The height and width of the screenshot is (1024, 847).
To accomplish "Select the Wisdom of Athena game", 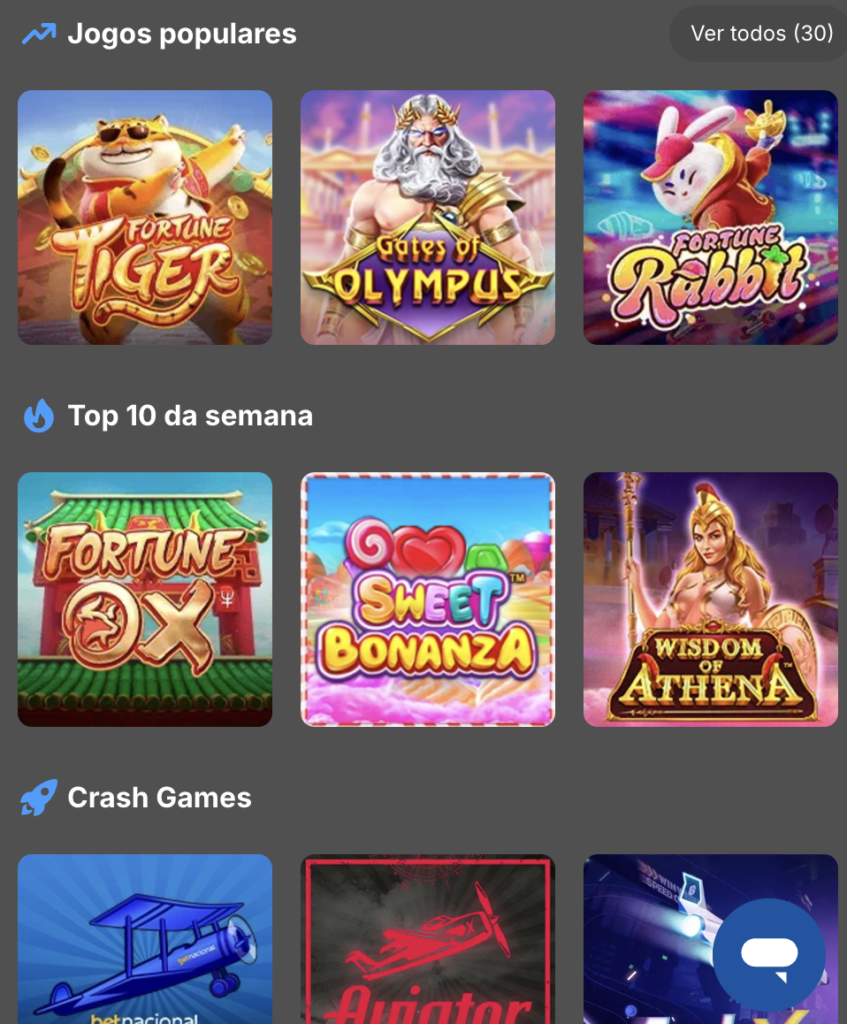I will [x=710, y=599].
